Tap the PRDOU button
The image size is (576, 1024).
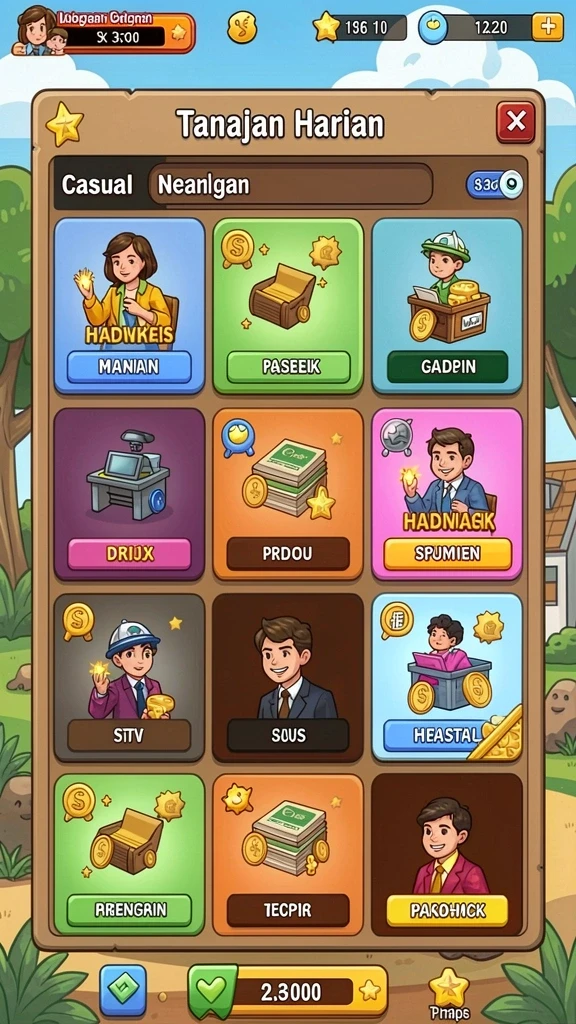[288, 554]
